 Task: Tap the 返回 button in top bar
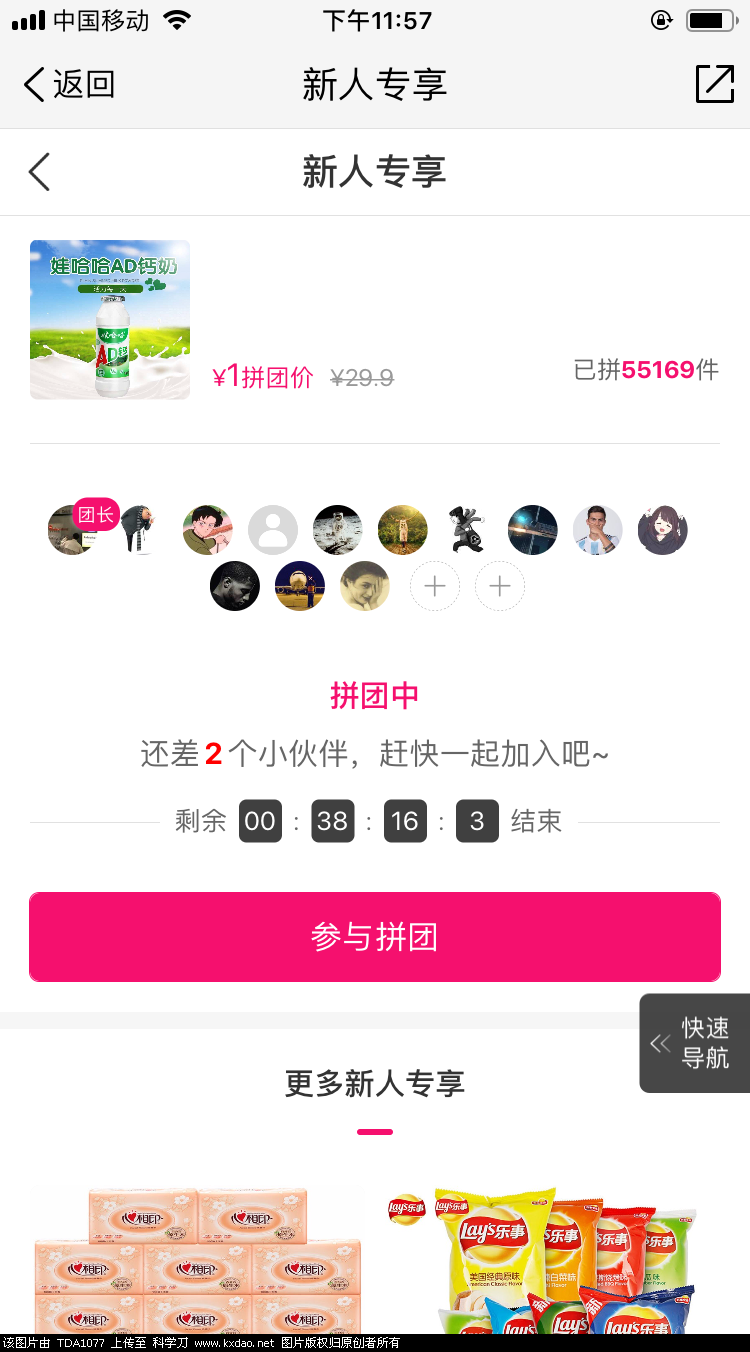[x=68, y=85]
